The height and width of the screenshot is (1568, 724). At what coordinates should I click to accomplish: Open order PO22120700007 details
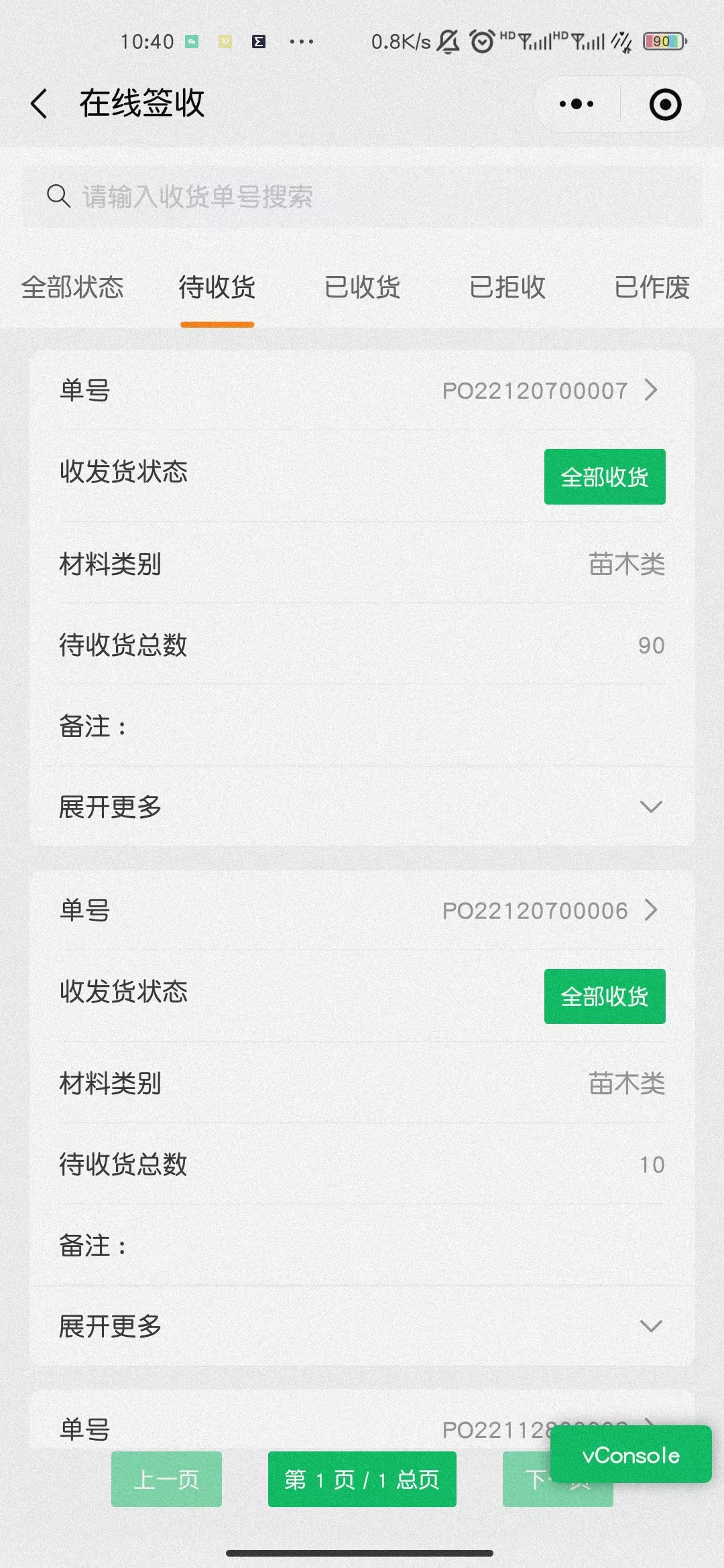coord(550,390)
